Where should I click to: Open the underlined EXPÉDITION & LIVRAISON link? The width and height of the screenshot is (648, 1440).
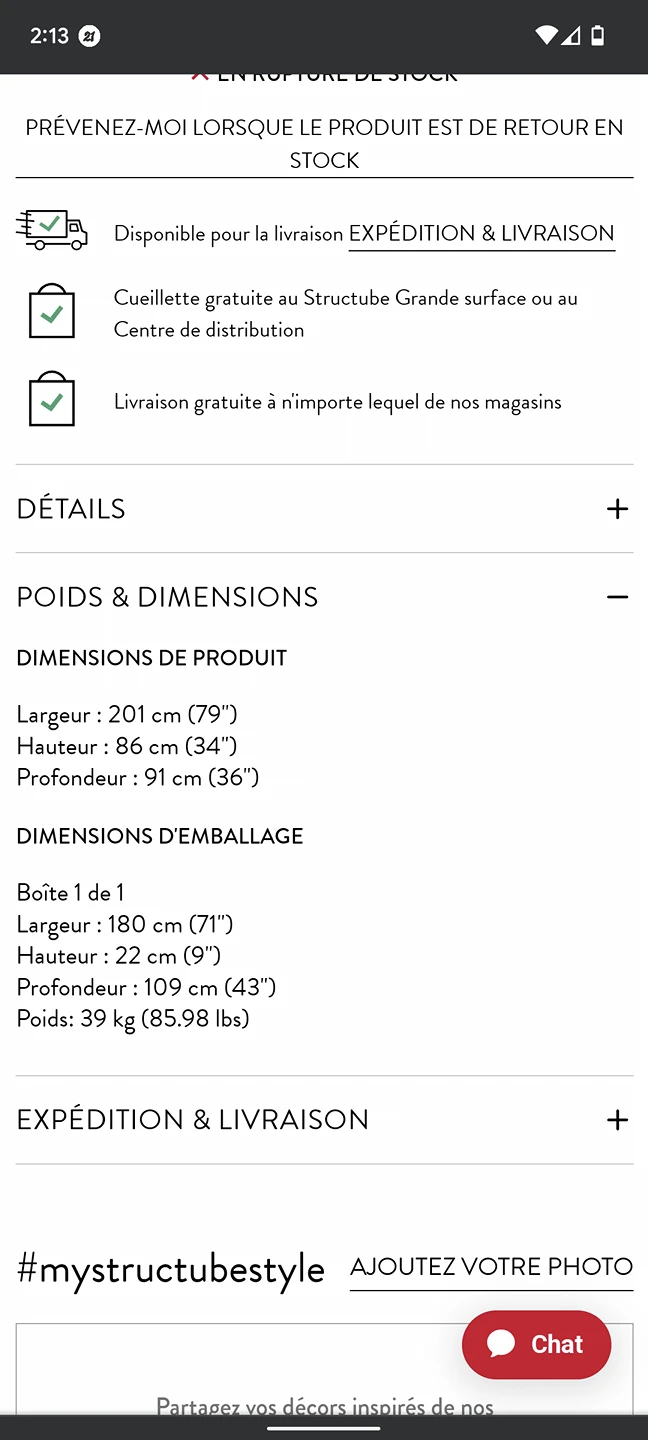pos(481,234)
